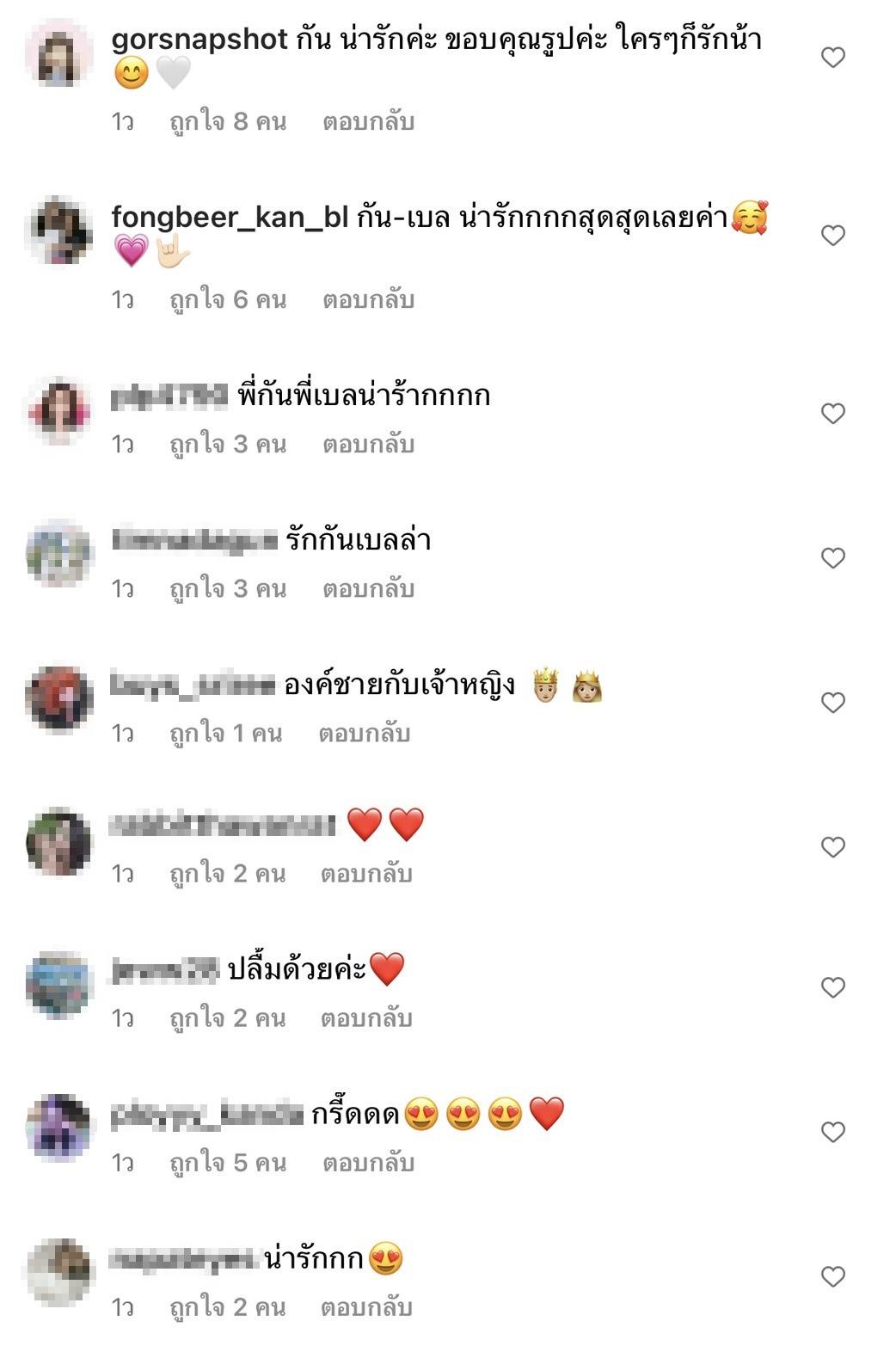Viewport: 896px width, 1352px height.
Task: Reply to fongbeer_kan_bl's comment
Action: click(x=368, y=300)
